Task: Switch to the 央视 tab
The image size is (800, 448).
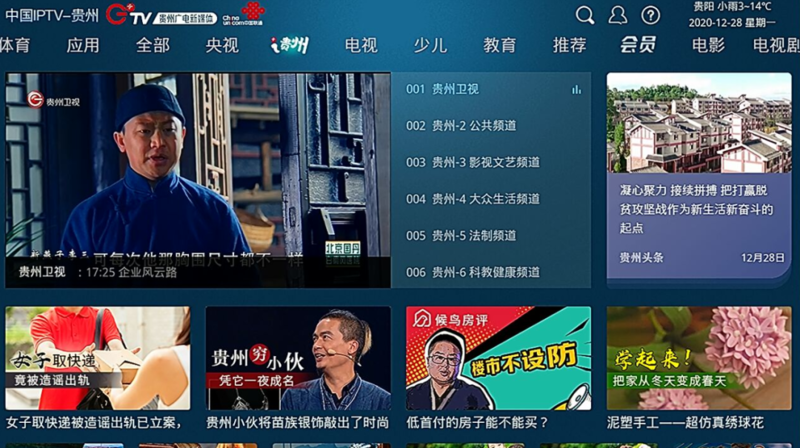Action: pyautogui.click(x=222, y=45)
